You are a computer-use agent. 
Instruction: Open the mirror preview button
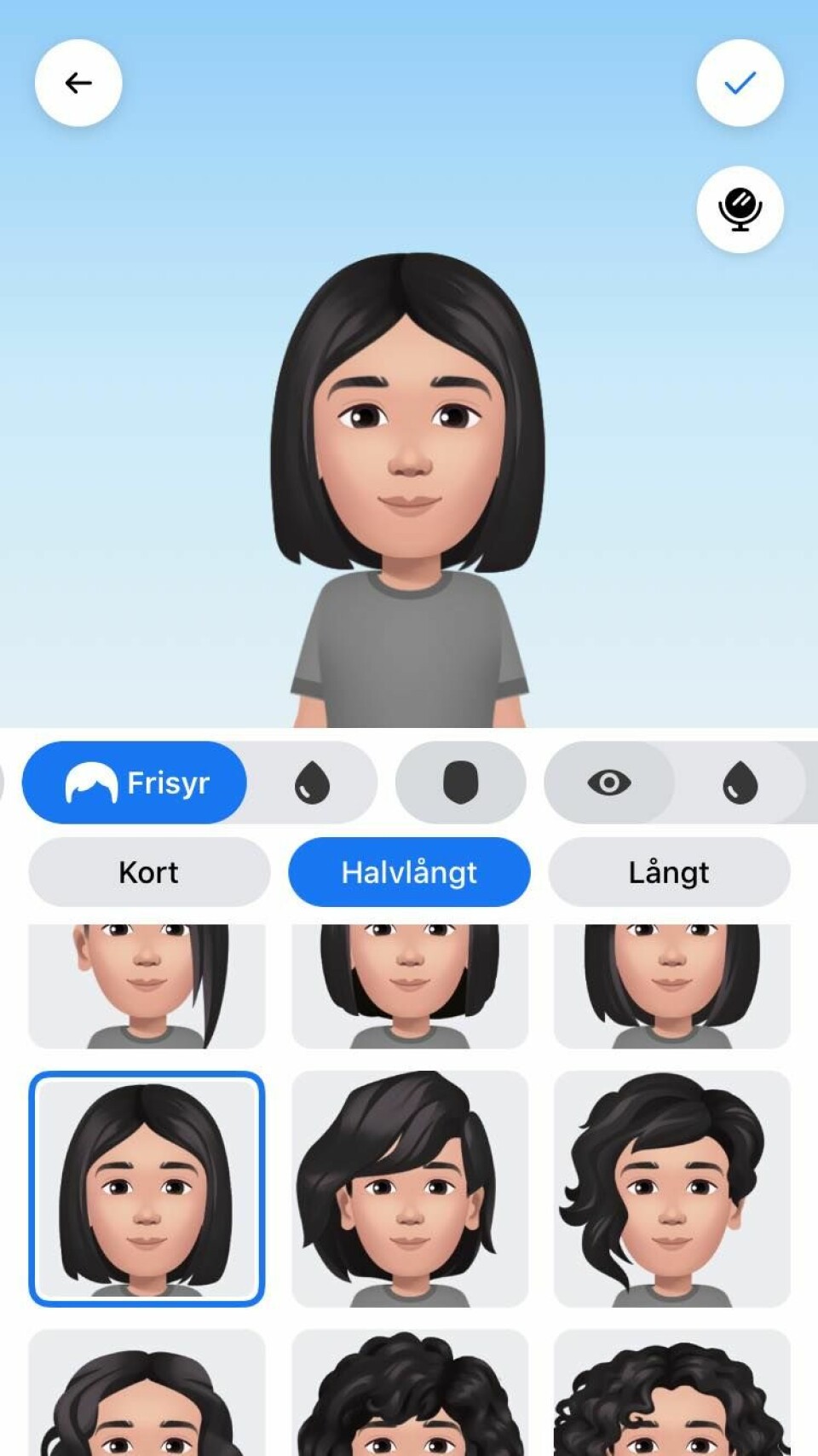pos(740,209)
